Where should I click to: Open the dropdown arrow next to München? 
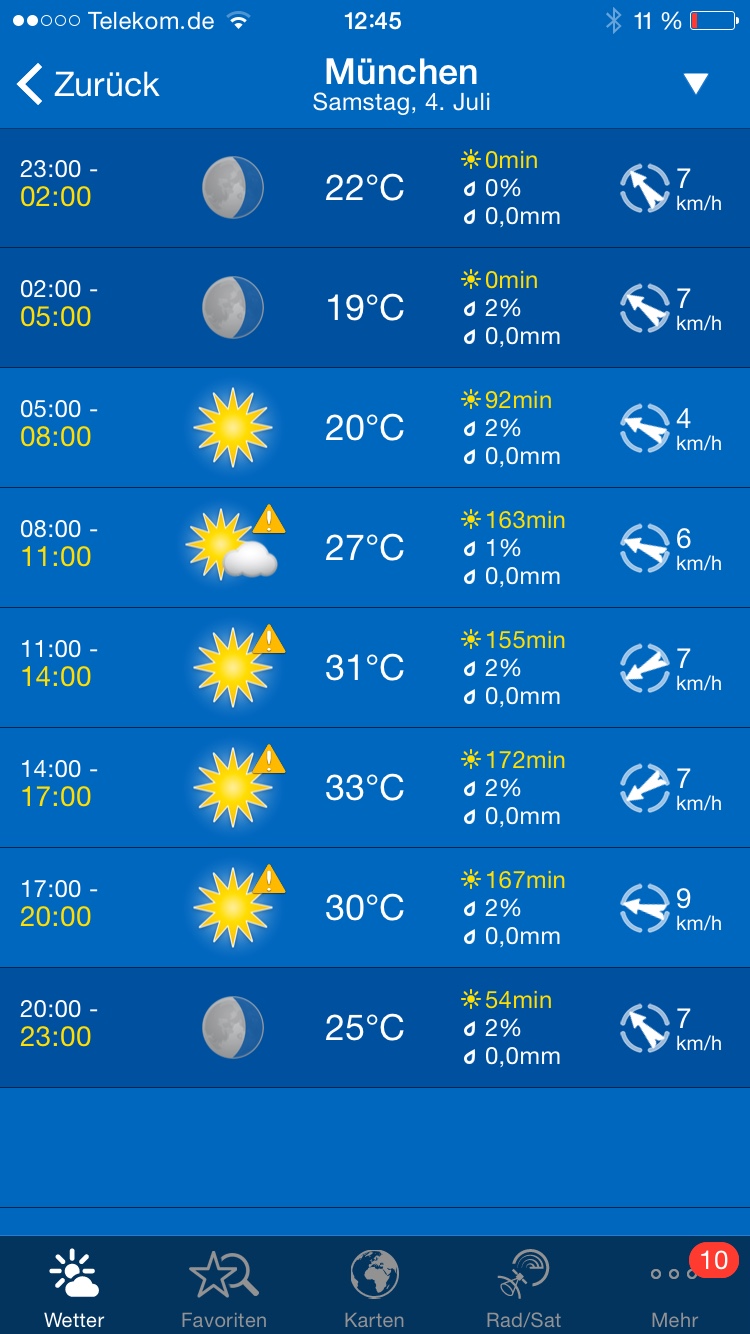point(696,84)
